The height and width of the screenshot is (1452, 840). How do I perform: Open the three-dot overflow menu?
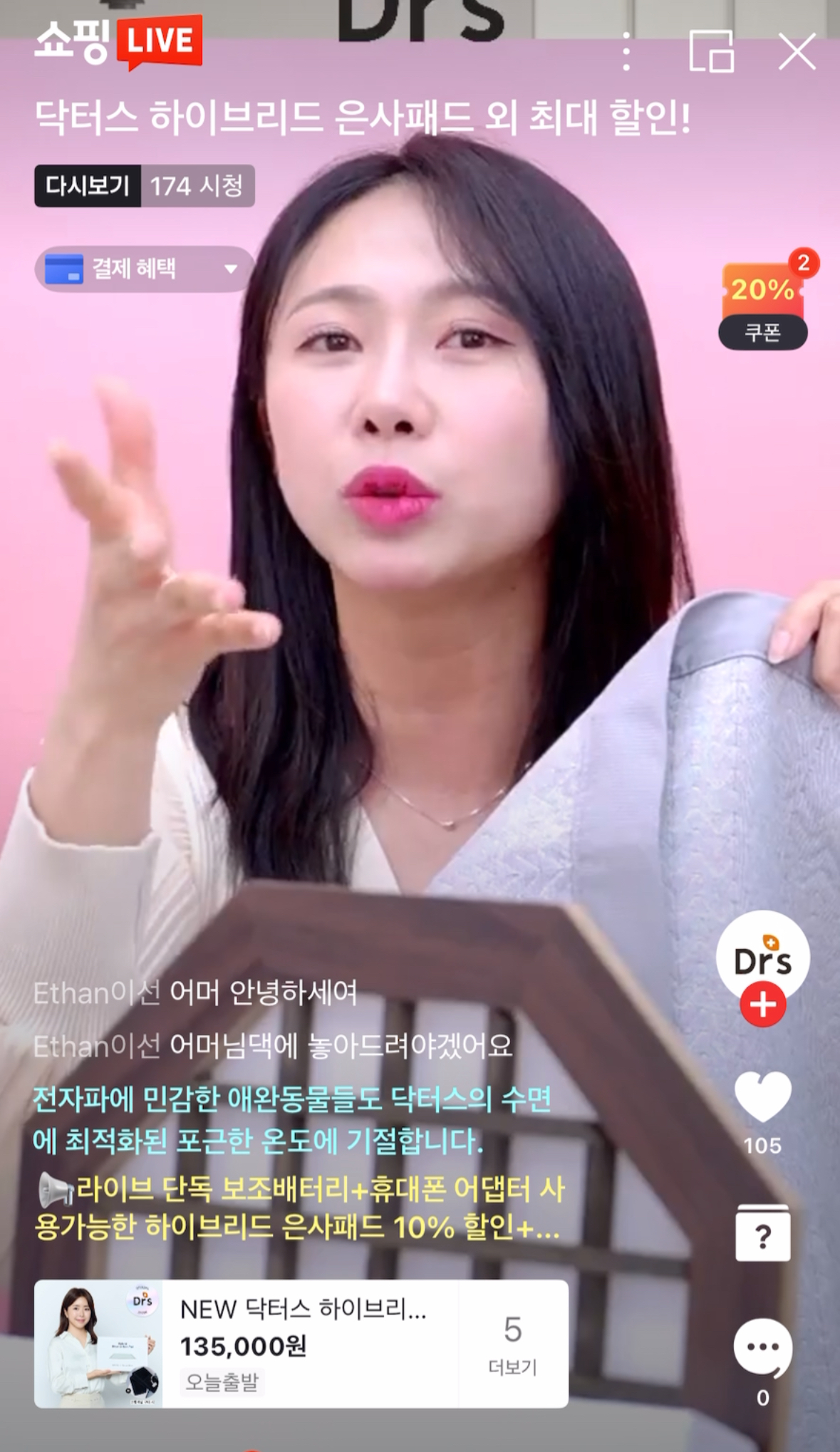click(626, 51)
